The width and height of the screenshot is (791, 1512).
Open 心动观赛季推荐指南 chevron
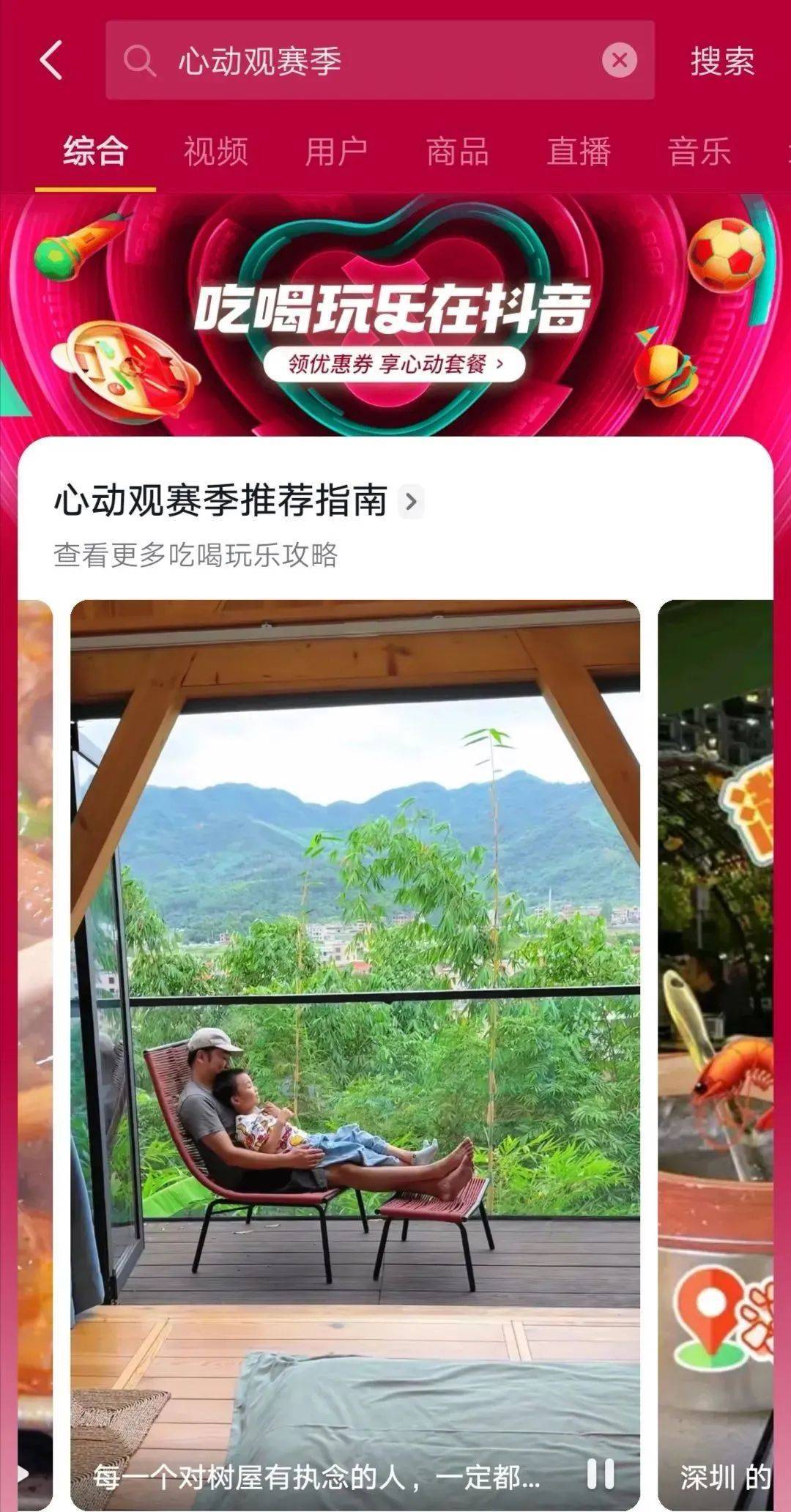pyautogui.click(x=411, y=502)
